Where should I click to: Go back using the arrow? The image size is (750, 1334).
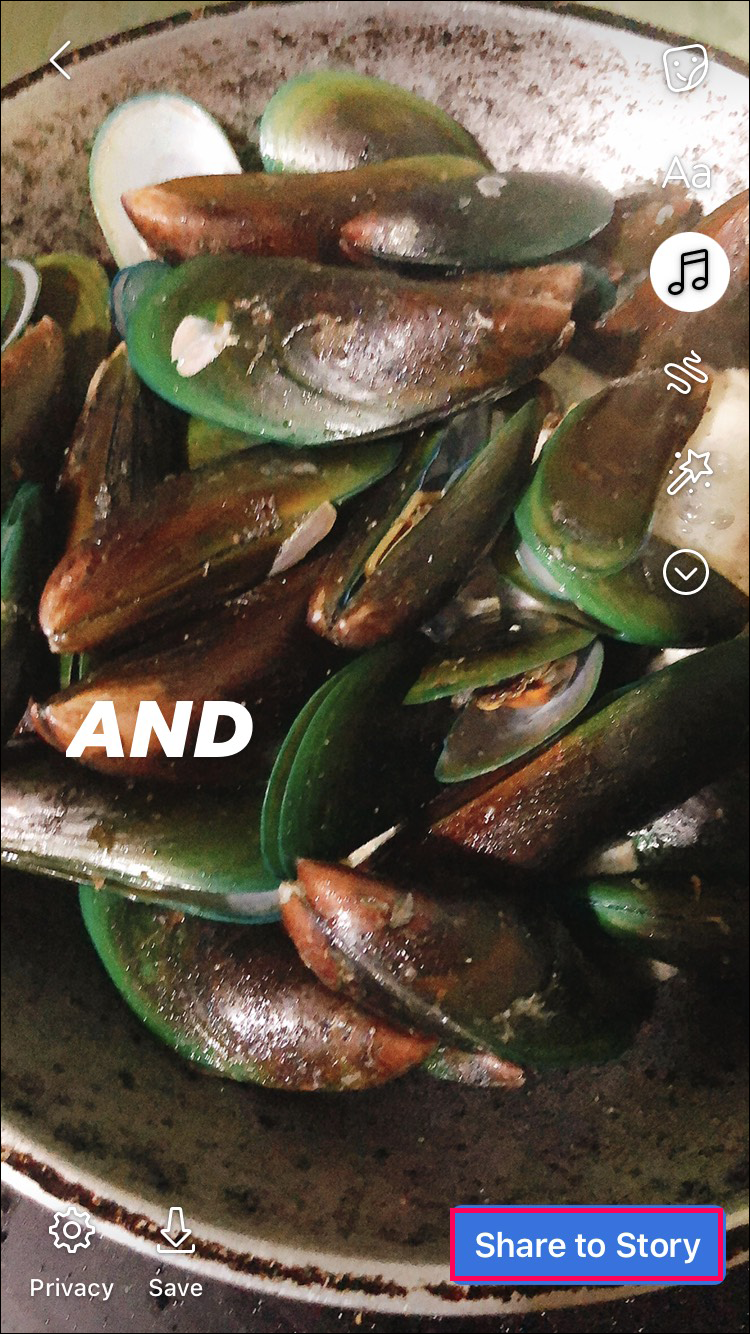tap(61, 60)
